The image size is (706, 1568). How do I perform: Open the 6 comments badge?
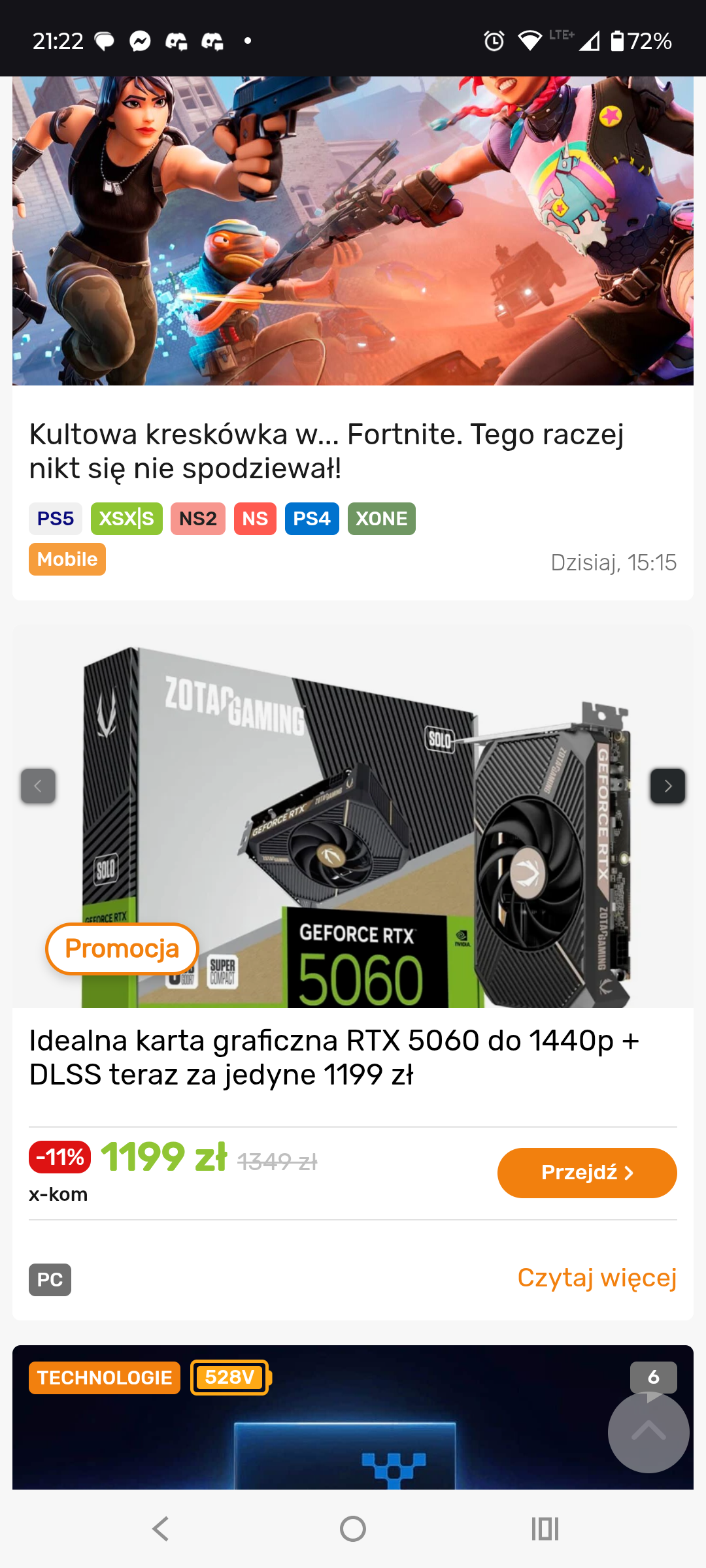coord(653,1377)
